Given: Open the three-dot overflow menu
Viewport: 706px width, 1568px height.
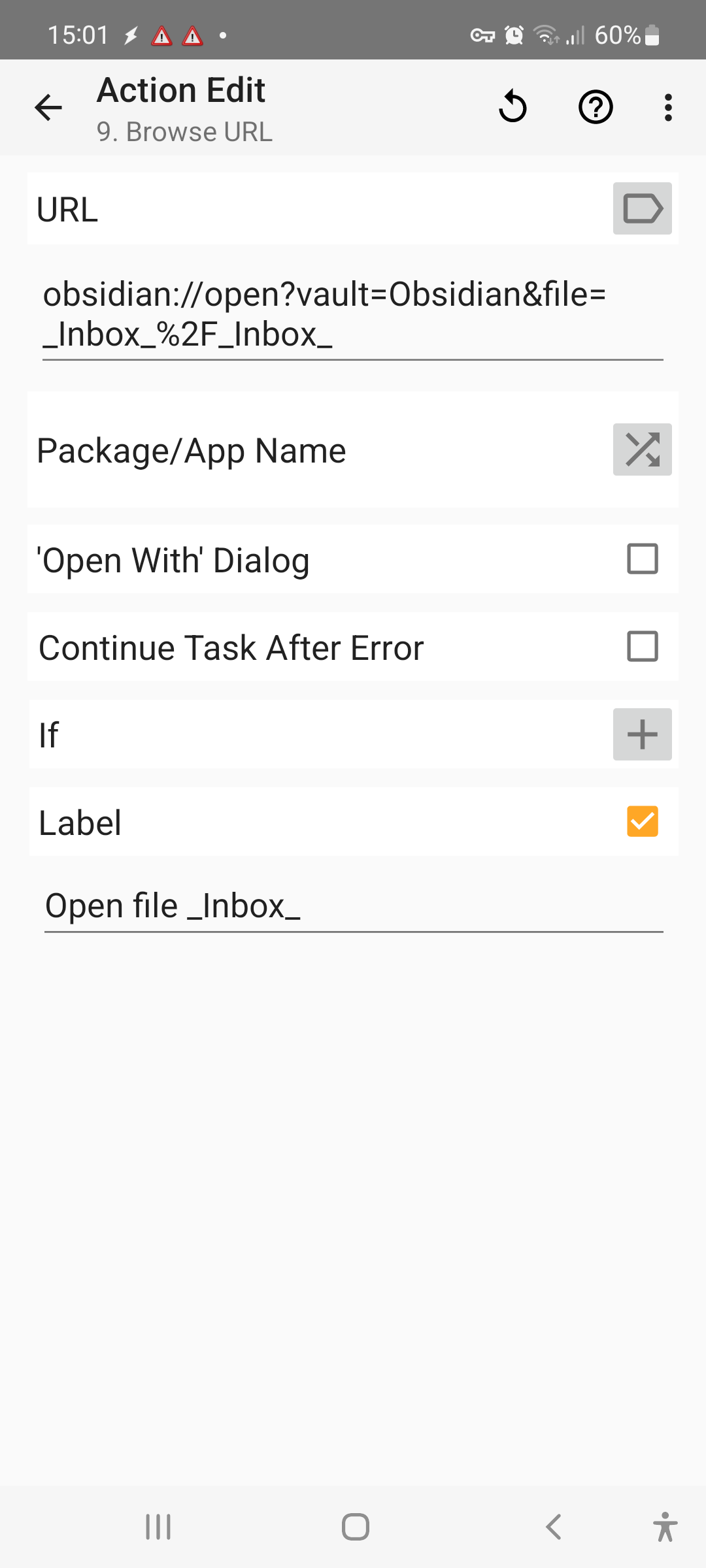Looking at the screenshot, I should pos(667,107).
